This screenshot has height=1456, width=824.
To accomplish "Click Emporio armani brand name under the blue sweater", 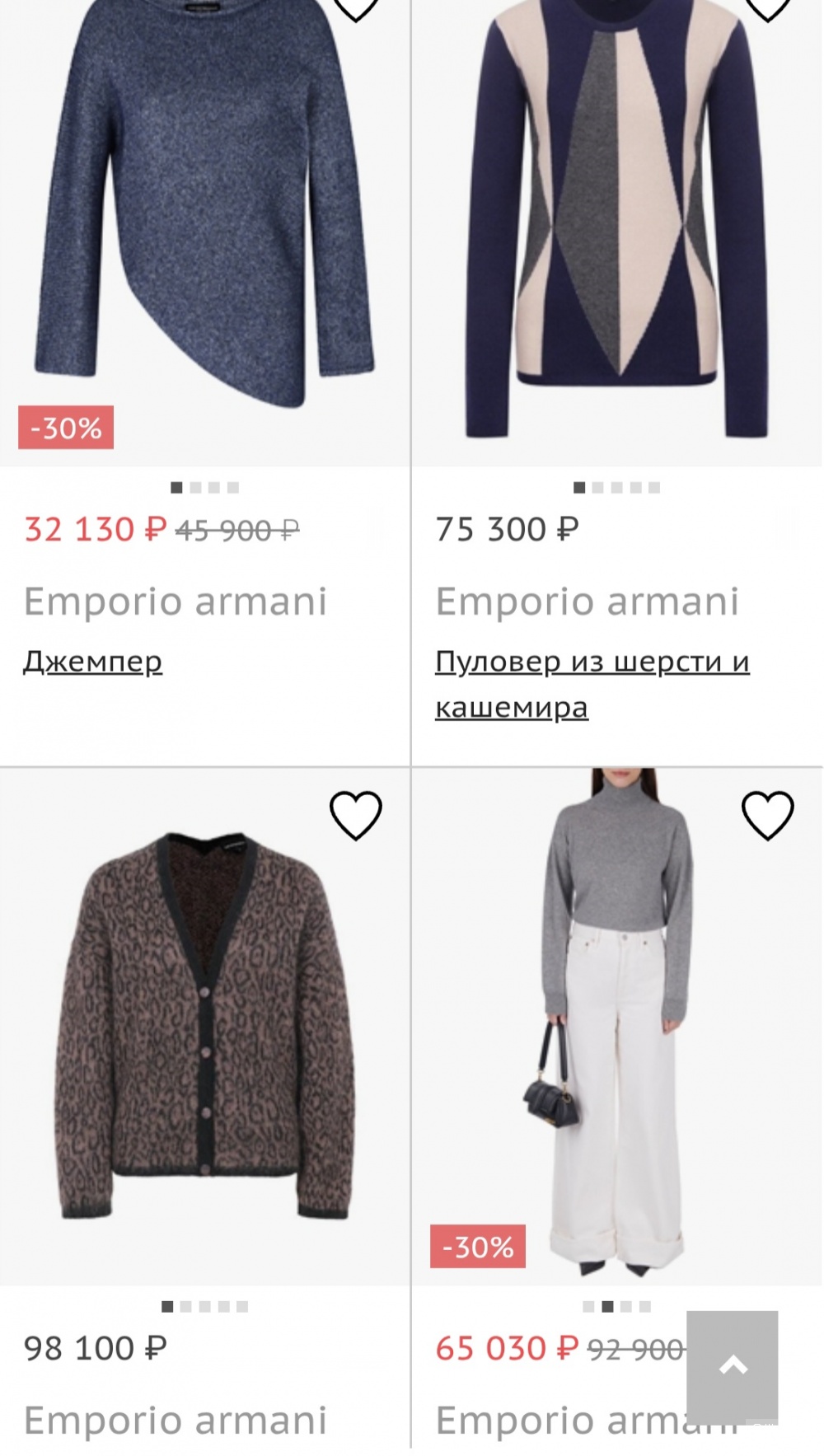I will [x=177, y=600].
